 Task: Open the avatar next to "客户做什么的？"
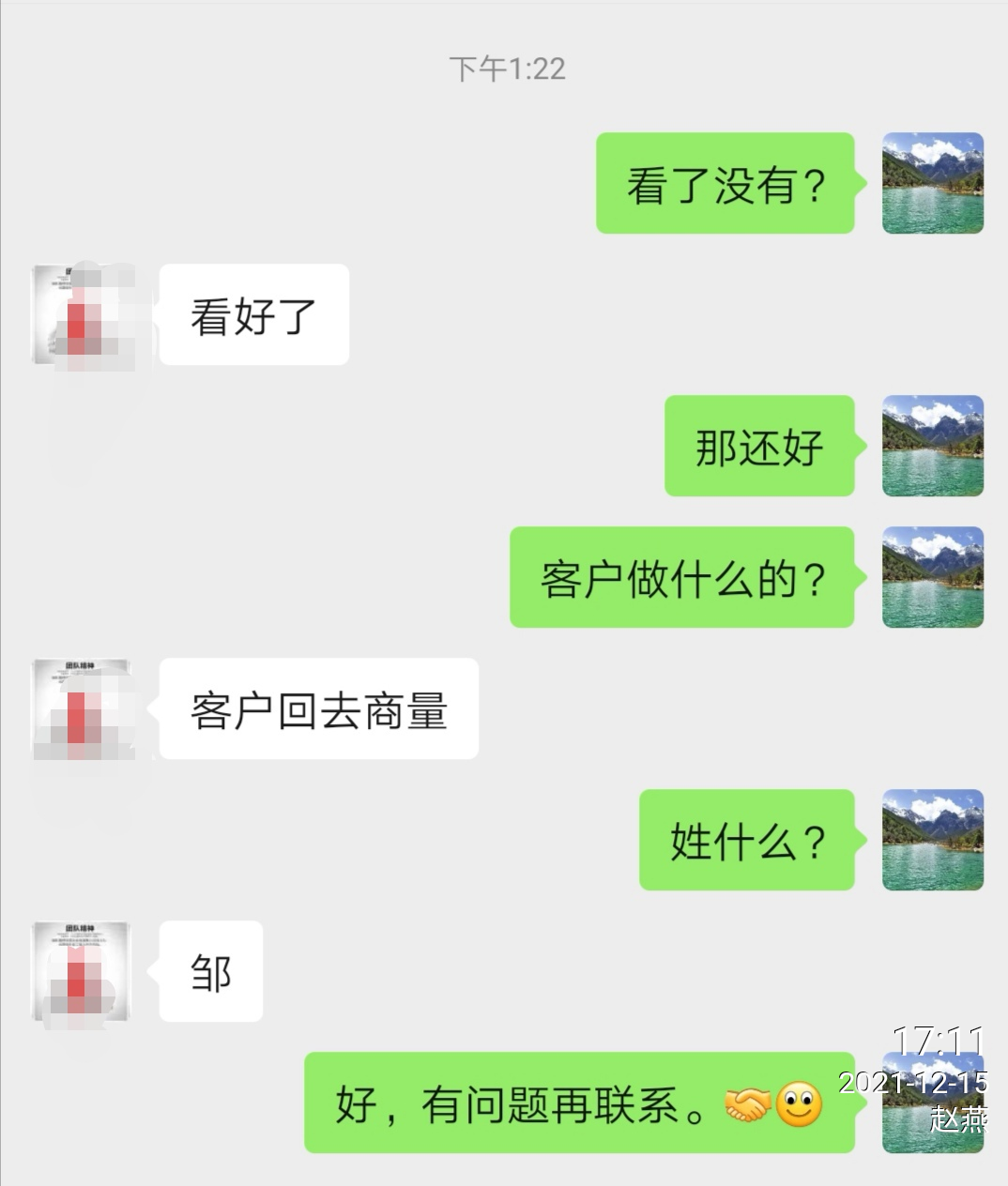pos(932,577)
